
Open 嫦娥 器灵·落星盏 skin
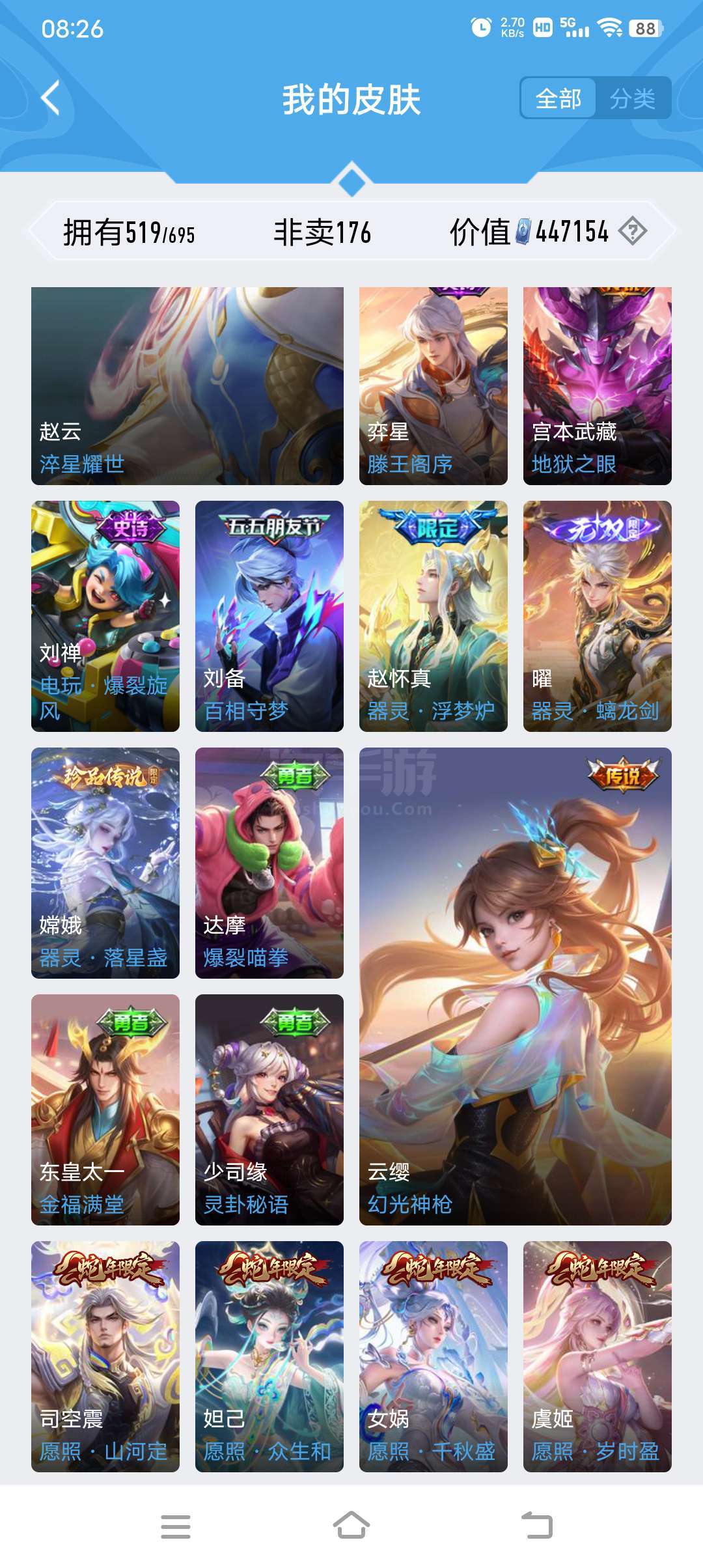point(105,863)
